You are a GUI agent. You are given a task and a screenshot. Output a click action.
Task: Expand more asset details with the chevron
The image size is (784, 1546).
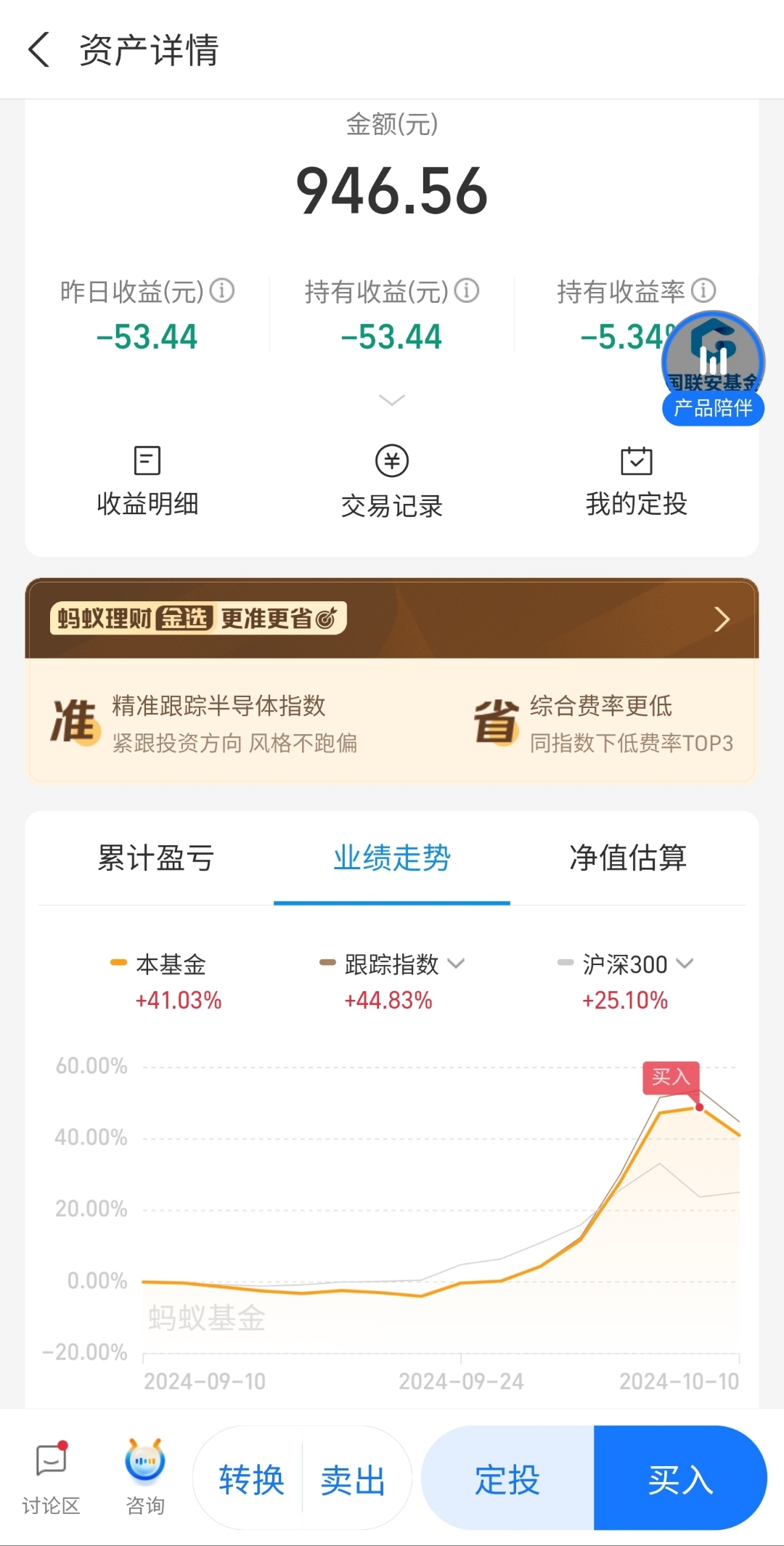(x=391, y=401)
